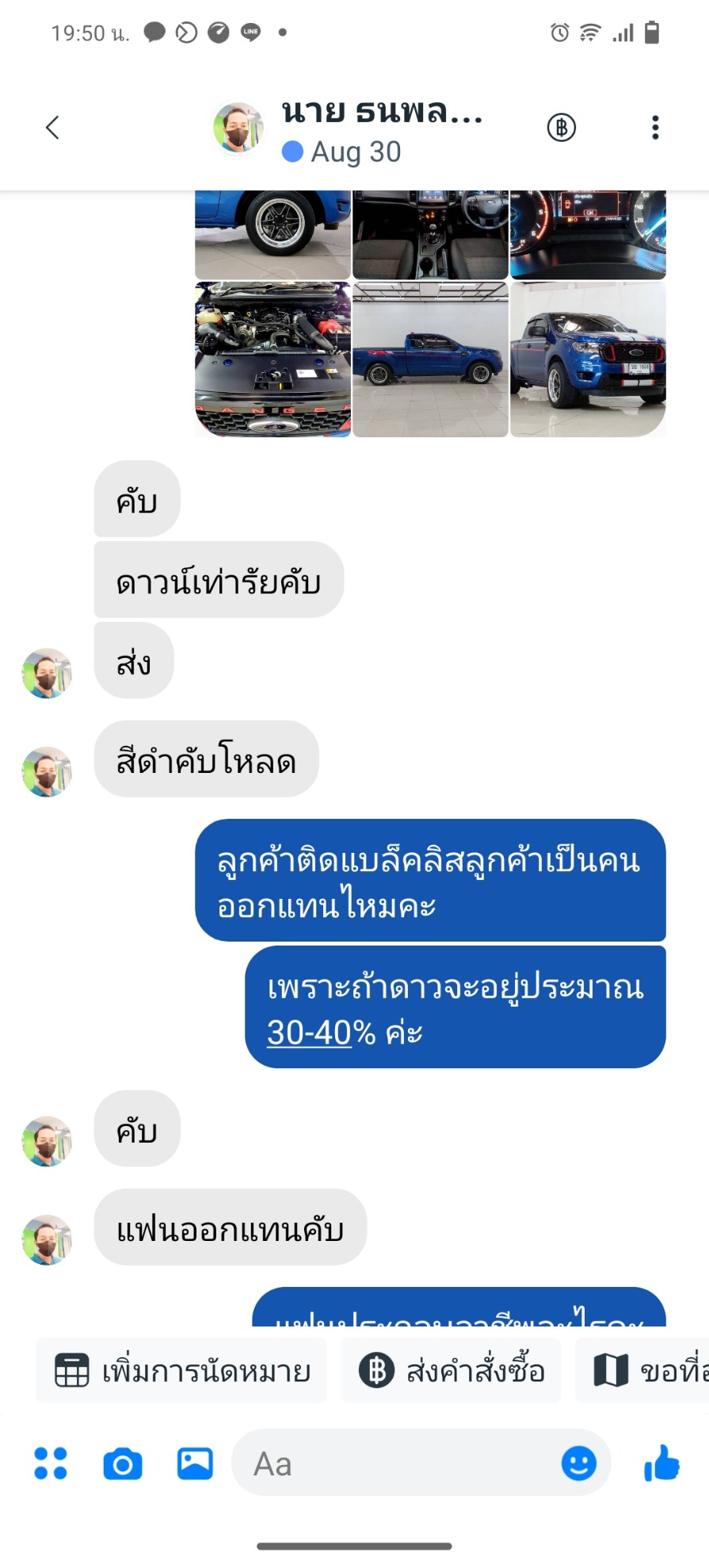View the engine bay photo
Viewport: 709px width, 1568px height.
273,359
